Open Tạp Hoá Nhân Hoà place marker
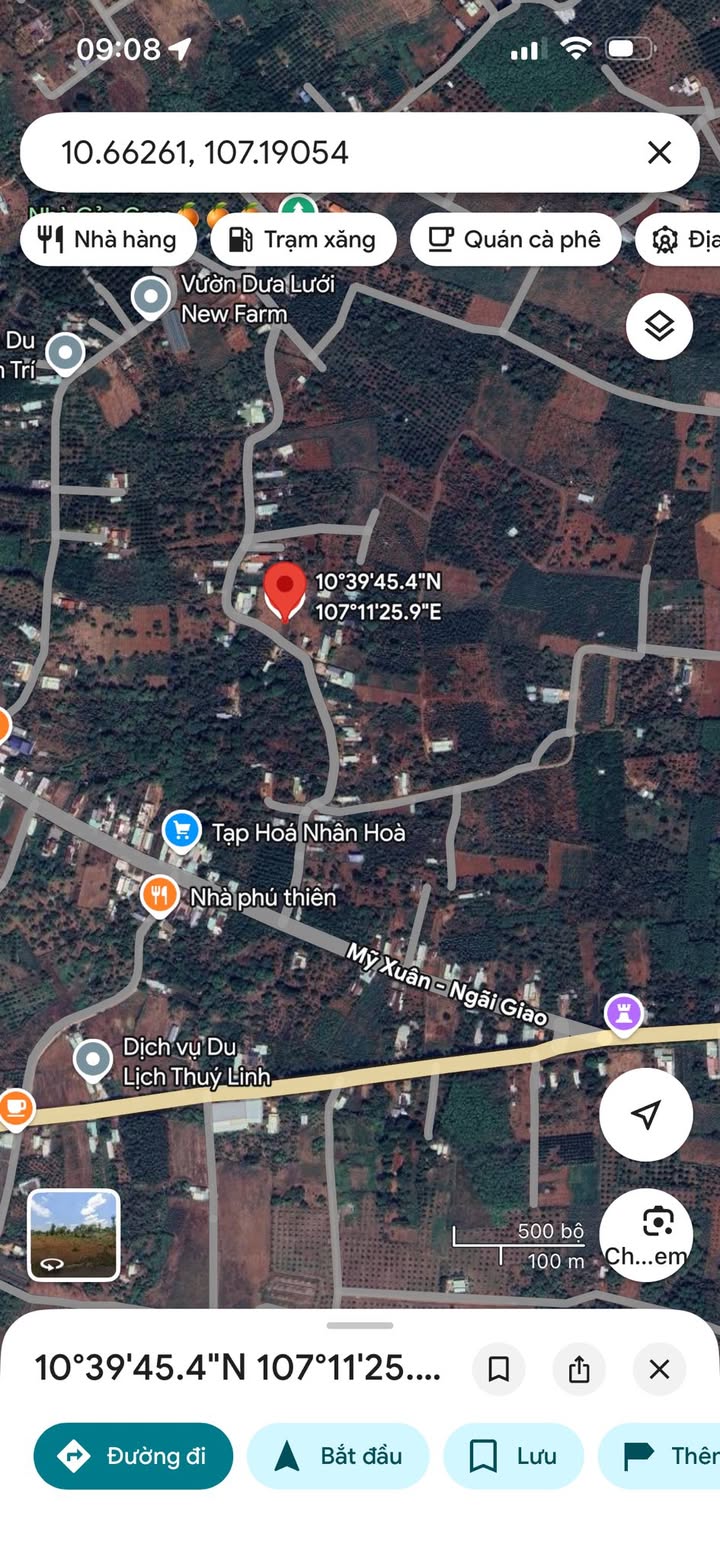 click(x=182, y=830)
